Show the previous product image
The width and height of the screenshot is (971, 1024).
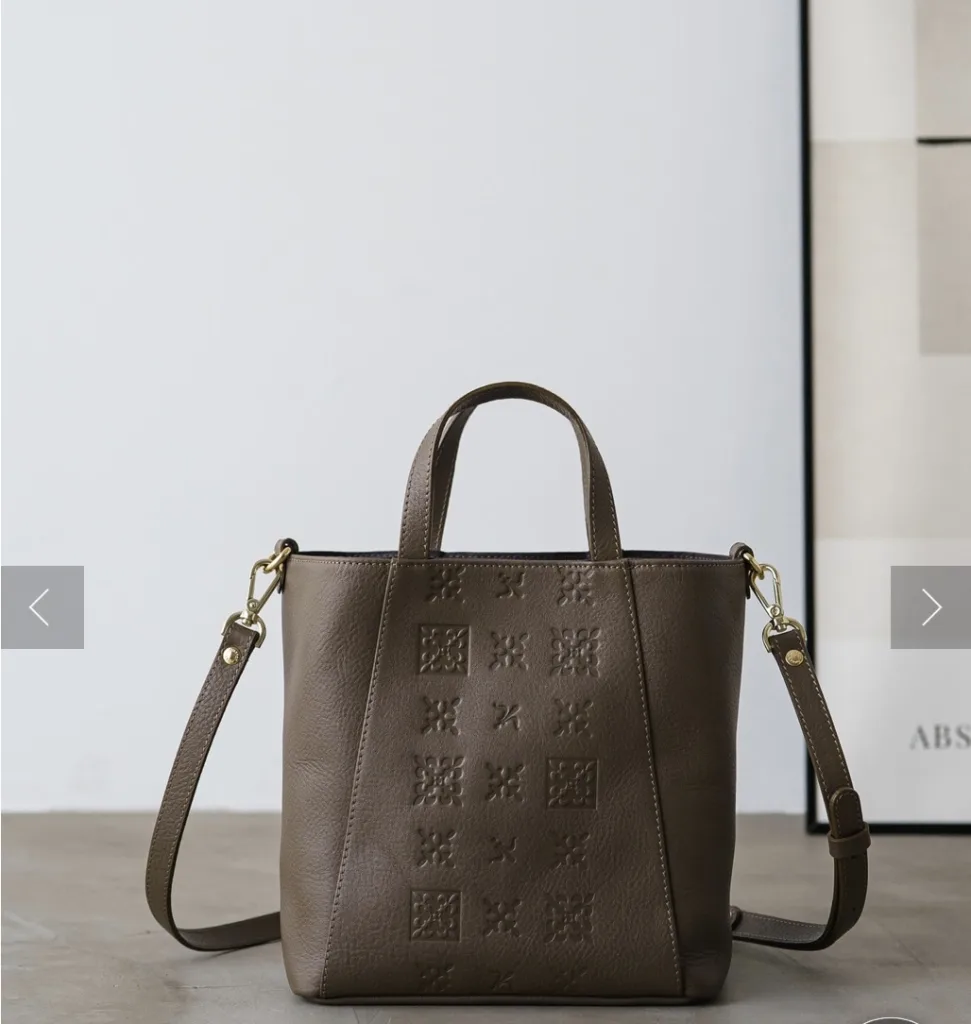click(x=41, y=607)
